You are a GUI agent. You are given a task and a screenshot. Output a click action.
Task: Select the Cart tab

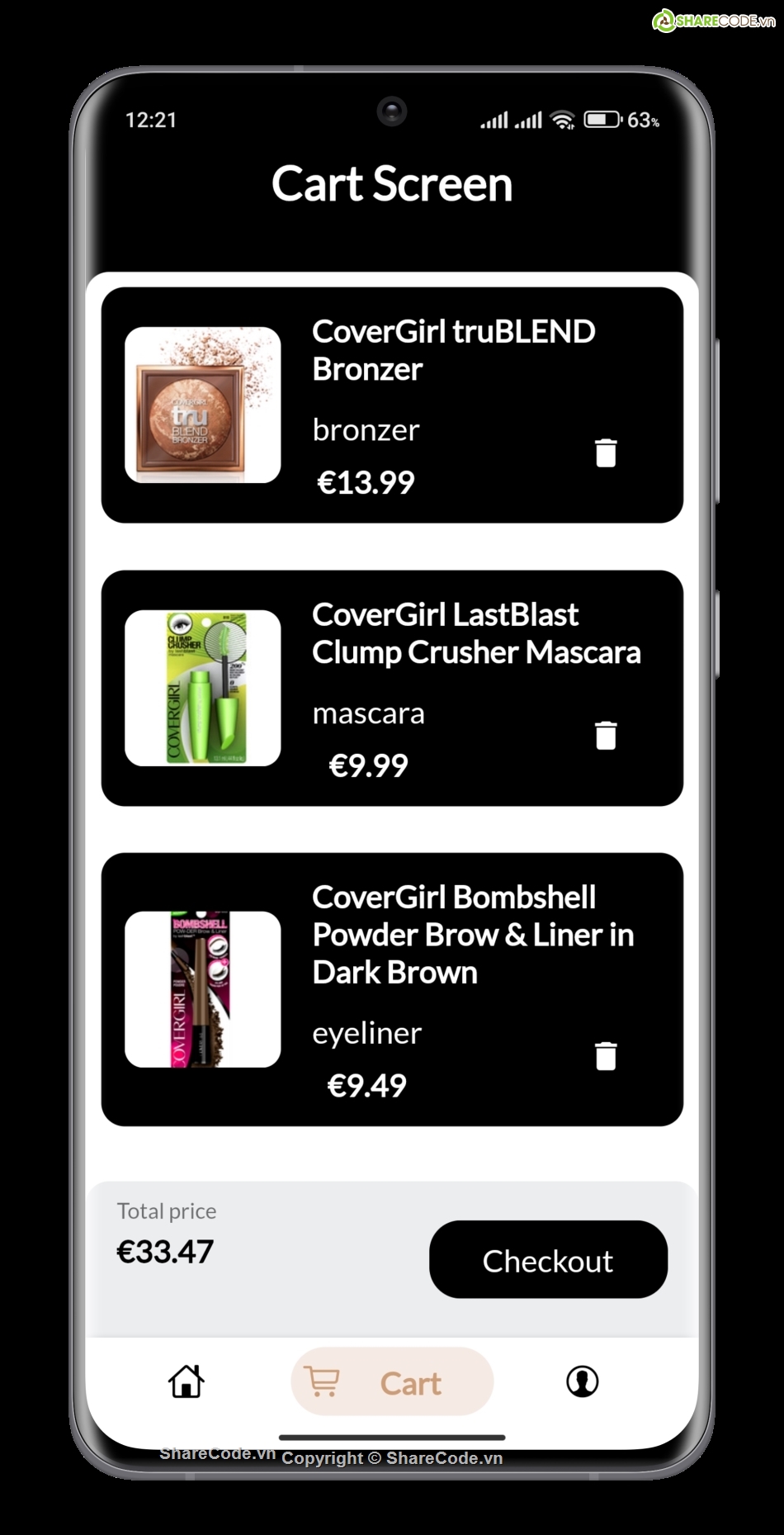pyautogui.click(x=392, y=1382)
